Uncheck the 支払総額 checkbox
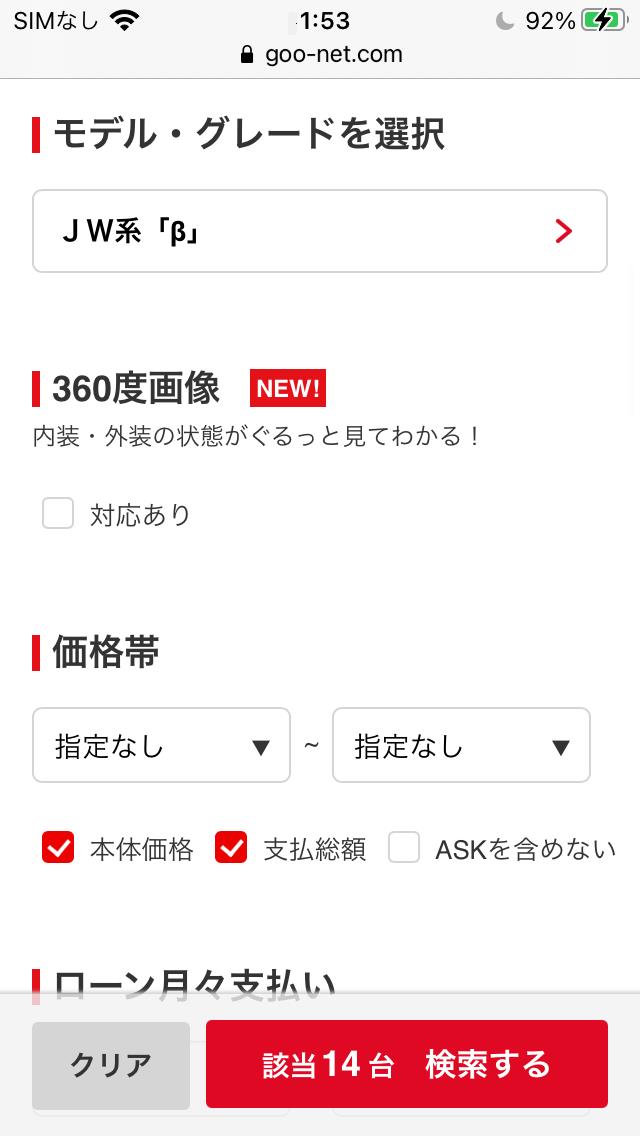The height and width of the screenshot is (1136, 640). click(231, 848)
